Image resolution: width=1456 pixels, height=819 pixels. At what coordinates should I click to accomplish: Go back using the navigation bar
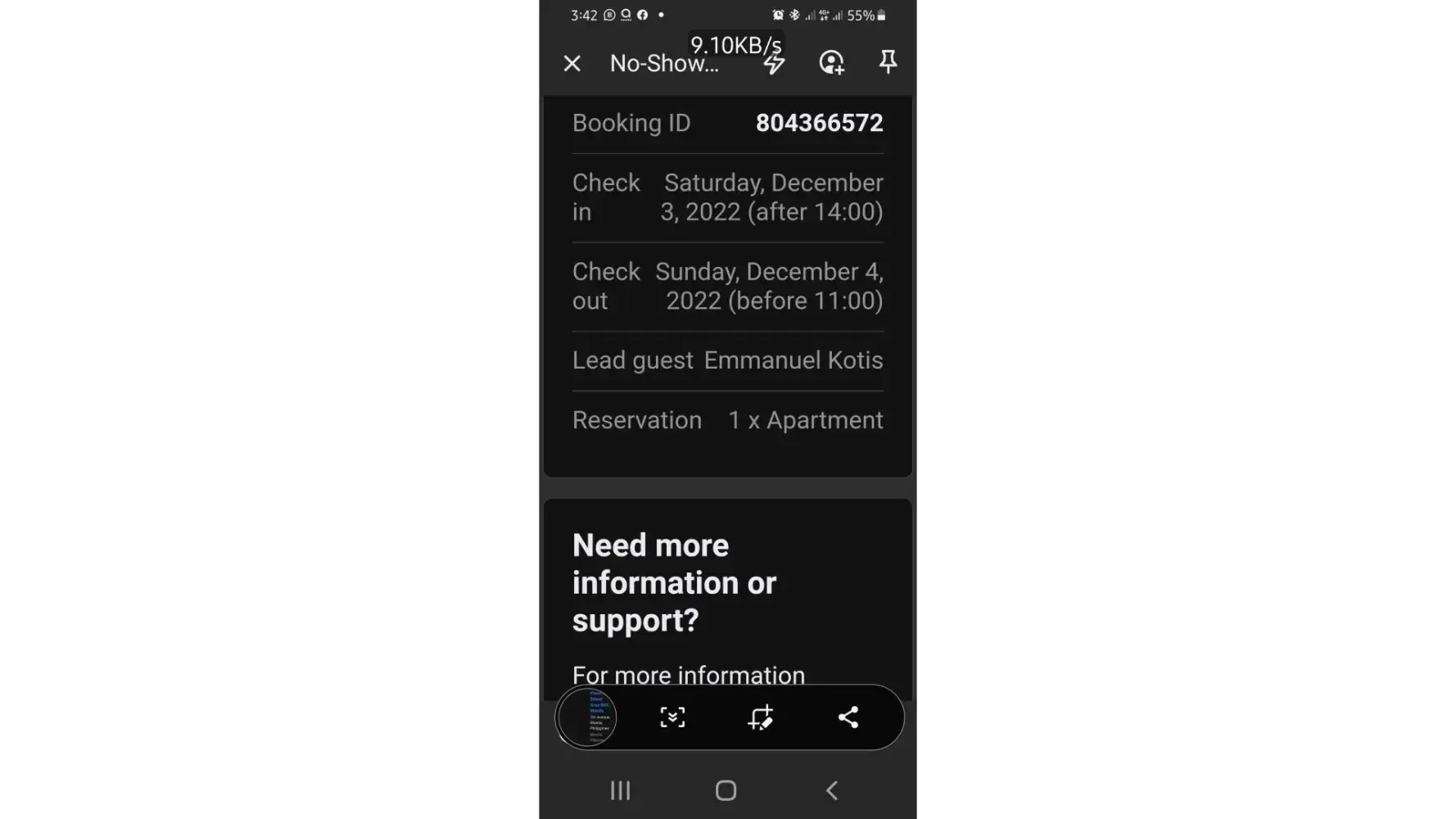pos(832,790)
